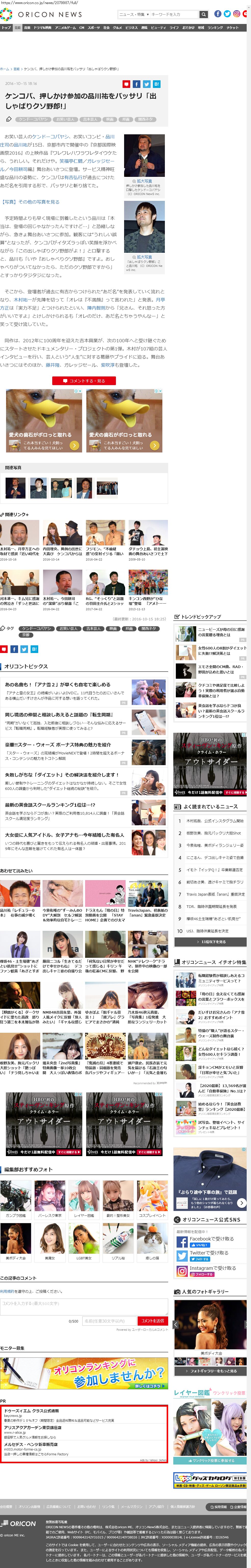This screenshot has height=1568, width=251.
Task: Tap the red コメントする・見る button
Action: (x=84, y=381)
